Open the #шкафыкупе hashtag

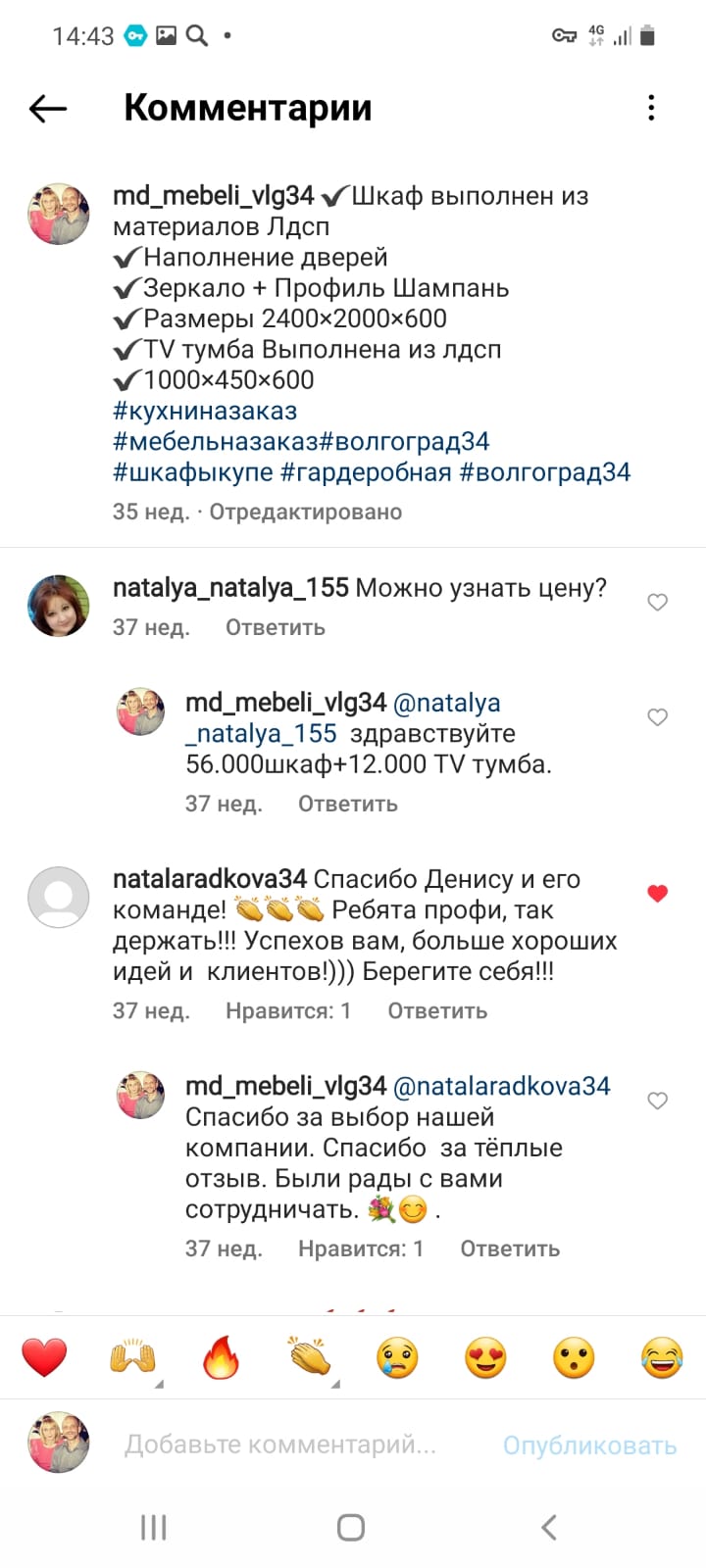(x=193, y=472)
